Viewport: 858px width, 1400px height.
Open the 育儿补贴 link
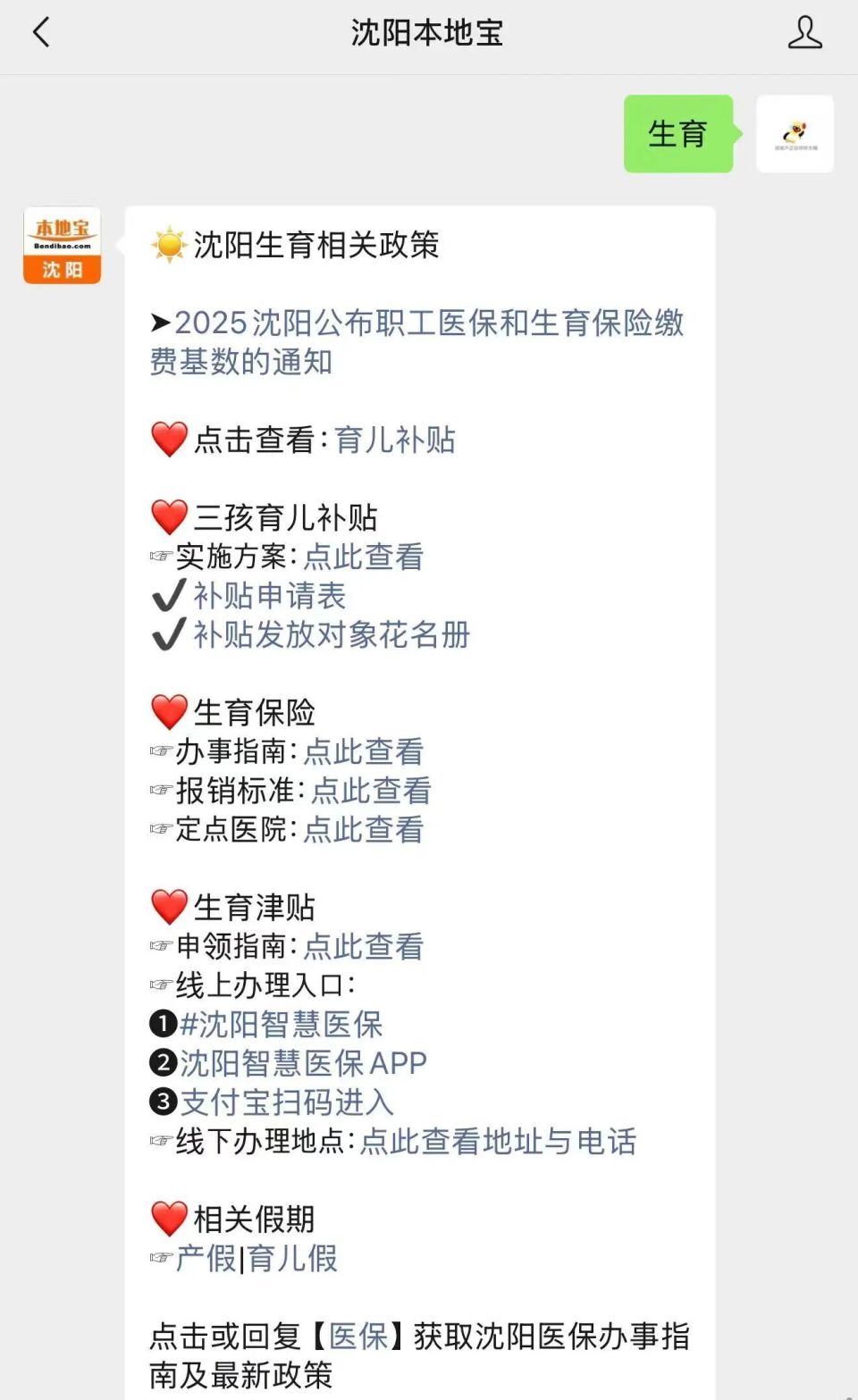pos(396,440)
